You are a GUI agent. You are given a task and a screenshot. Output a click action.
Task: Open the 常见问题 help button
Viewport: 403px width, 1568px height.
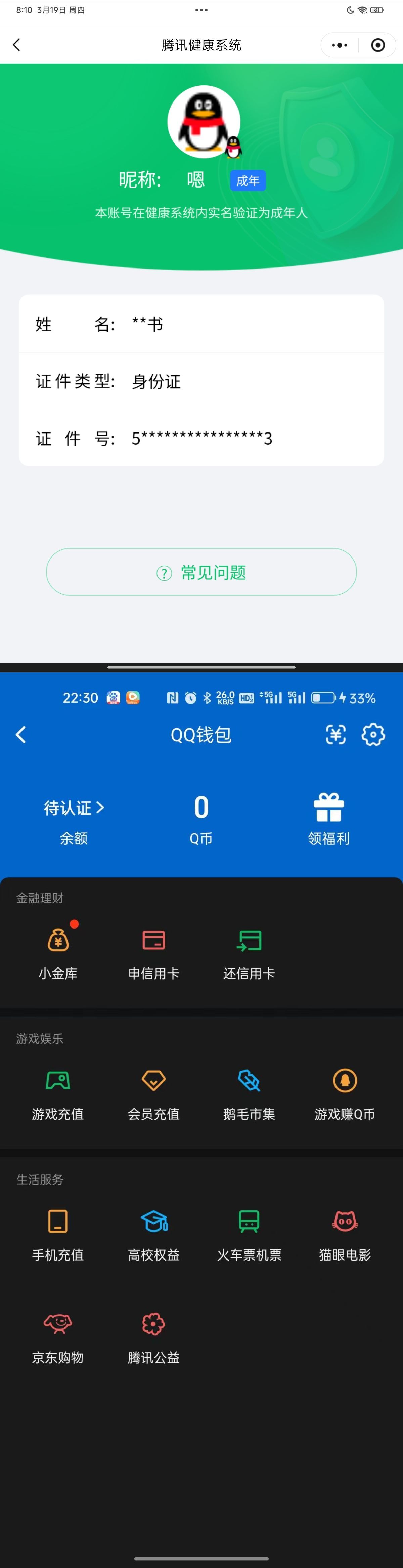(x=201, y=572)
